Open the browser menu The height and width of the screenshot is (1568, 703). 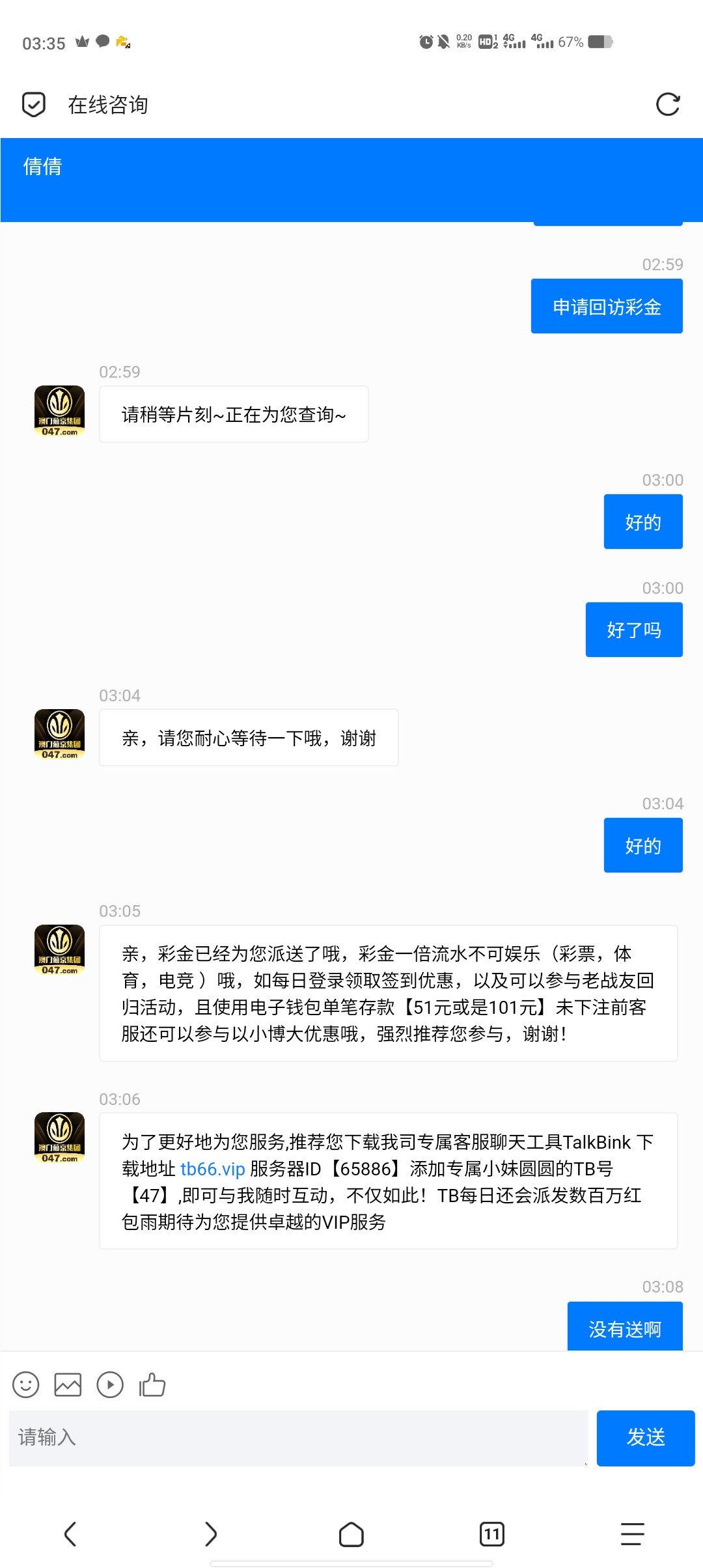click(632, 1534)
